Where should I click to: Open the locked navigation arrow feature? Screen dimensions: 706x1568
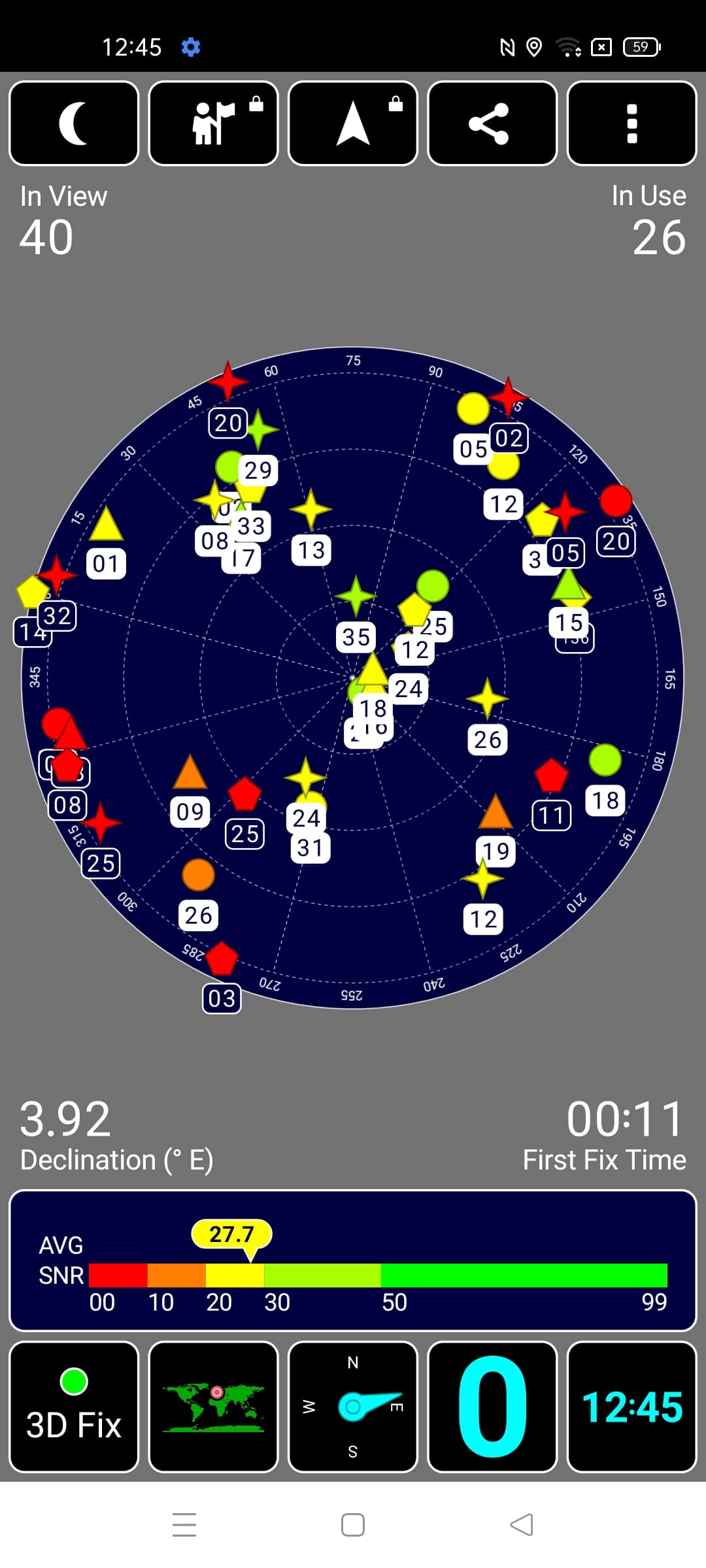[353, 123]
